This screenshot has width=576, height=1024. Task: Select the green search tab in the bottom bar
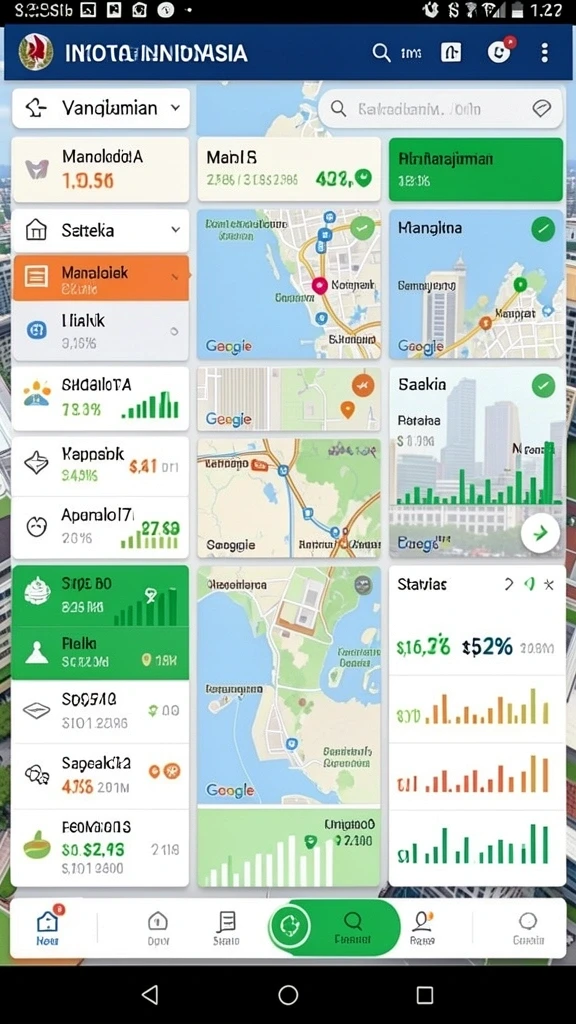tap(353, 928)
